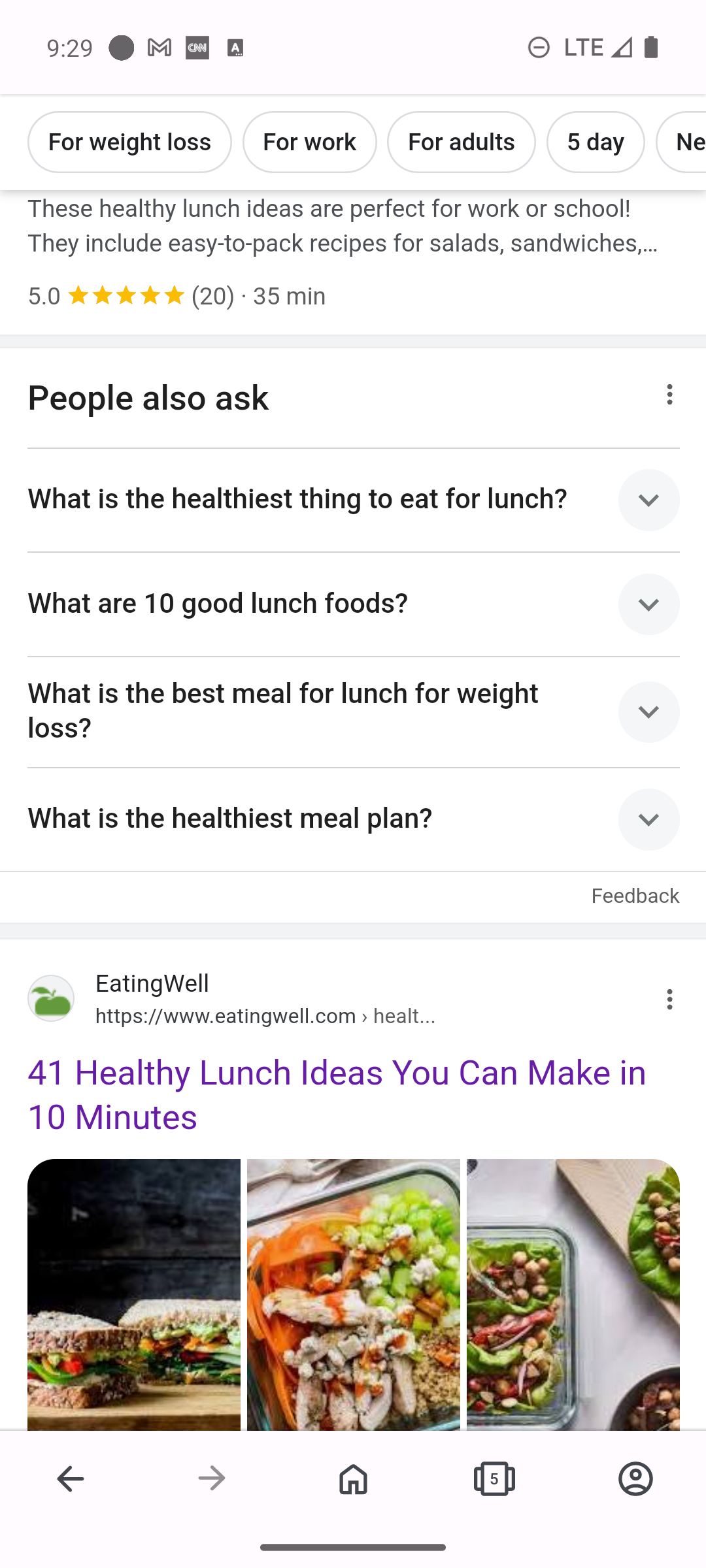706x1568 pixels.
Task: Open 41 Healthy Lunch Ideas article link
Action: 337,1095
